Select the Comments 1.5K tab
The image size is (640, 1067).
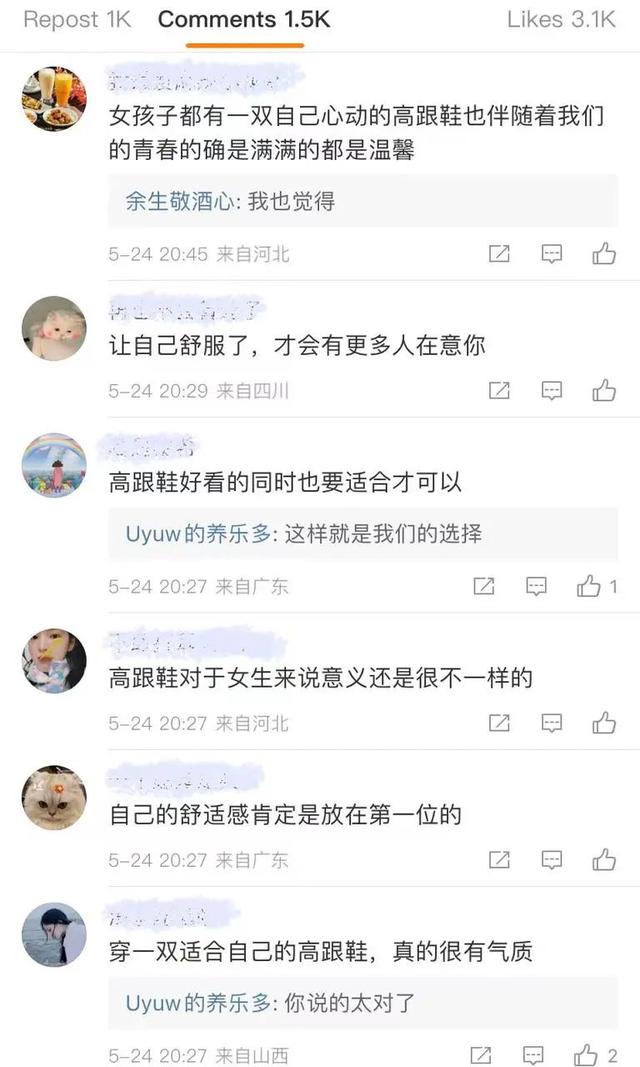pos(243,19)
